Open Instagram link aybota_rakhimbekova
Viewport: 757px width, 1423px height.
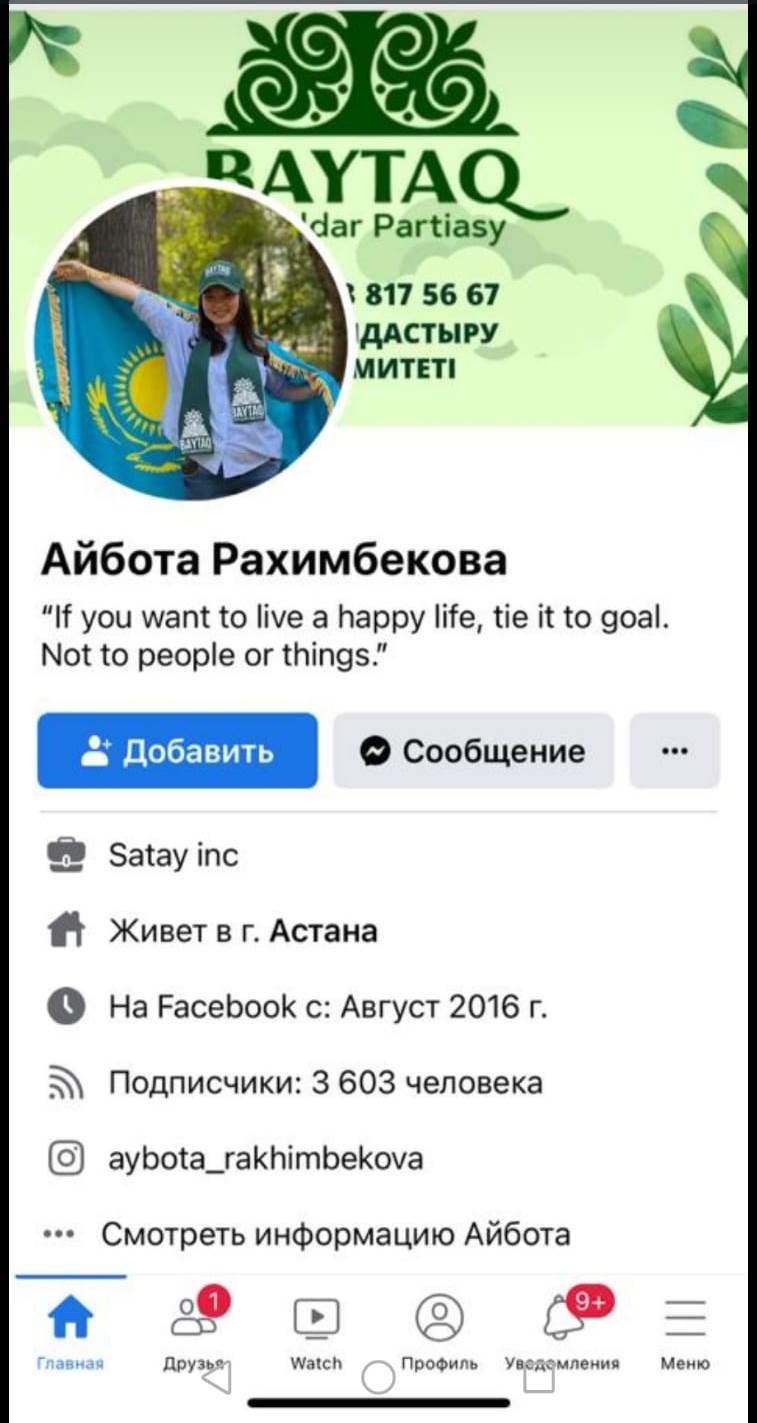(x=265, y=1159)
